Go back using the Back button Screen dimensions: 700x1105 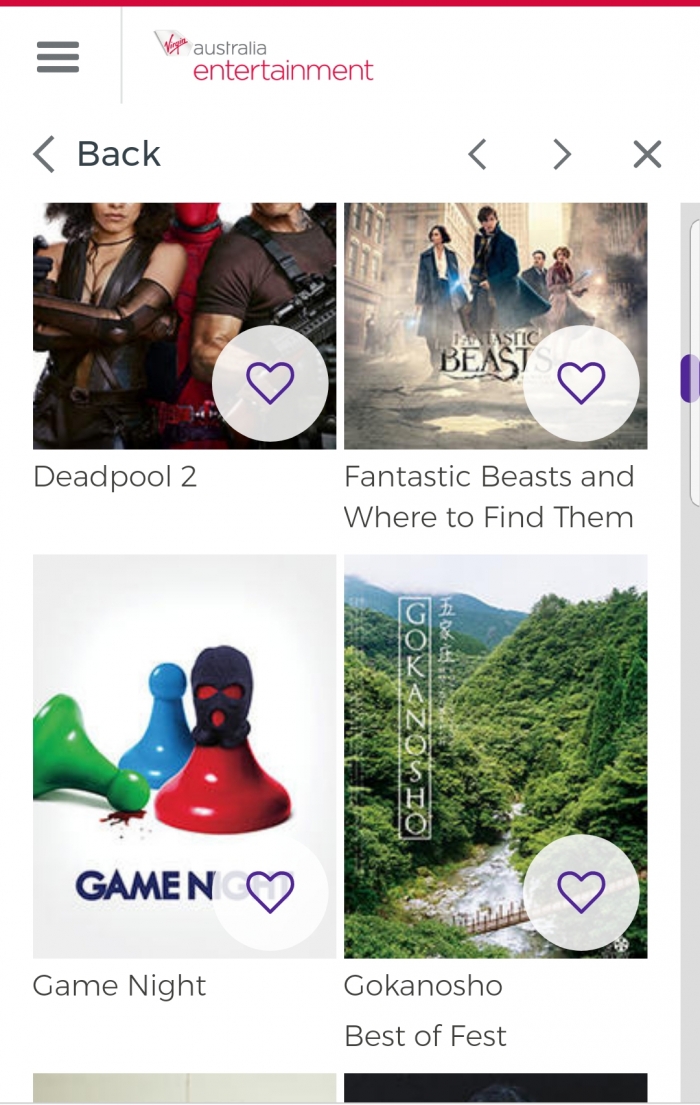pos(97,154)
